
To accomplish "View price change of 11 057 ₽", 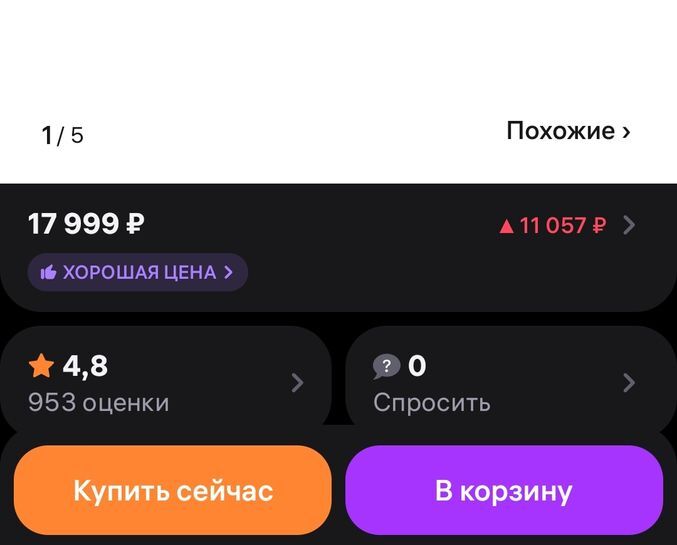I will (x=565, y=225).
